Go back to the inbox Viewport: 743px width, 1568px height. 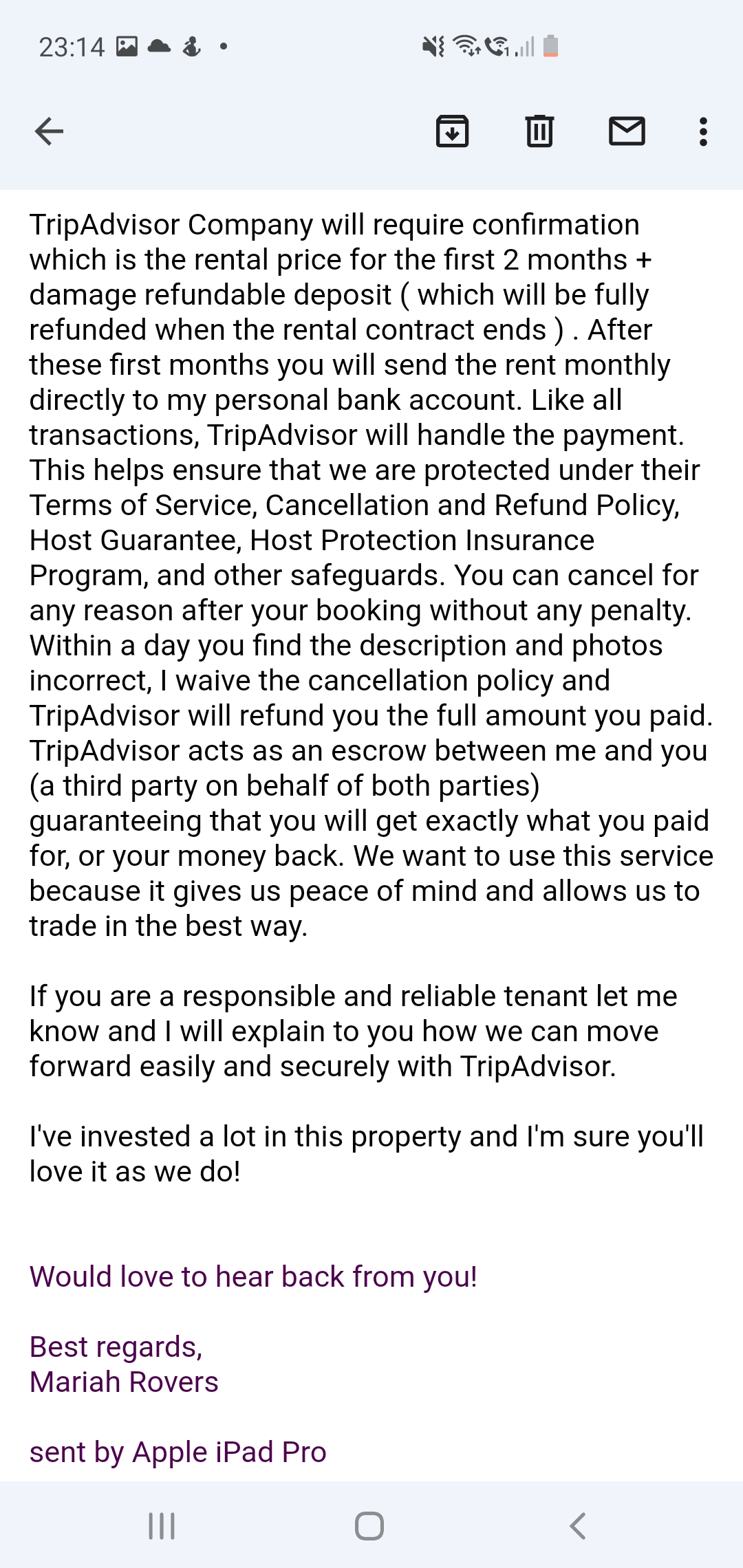click(49, 131)
